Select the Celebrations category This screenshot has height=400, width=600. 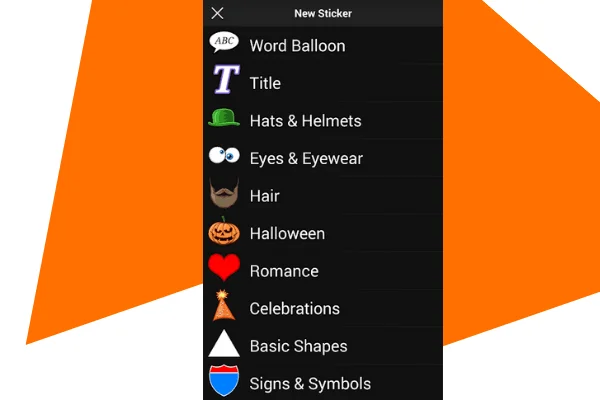[294, 308]
